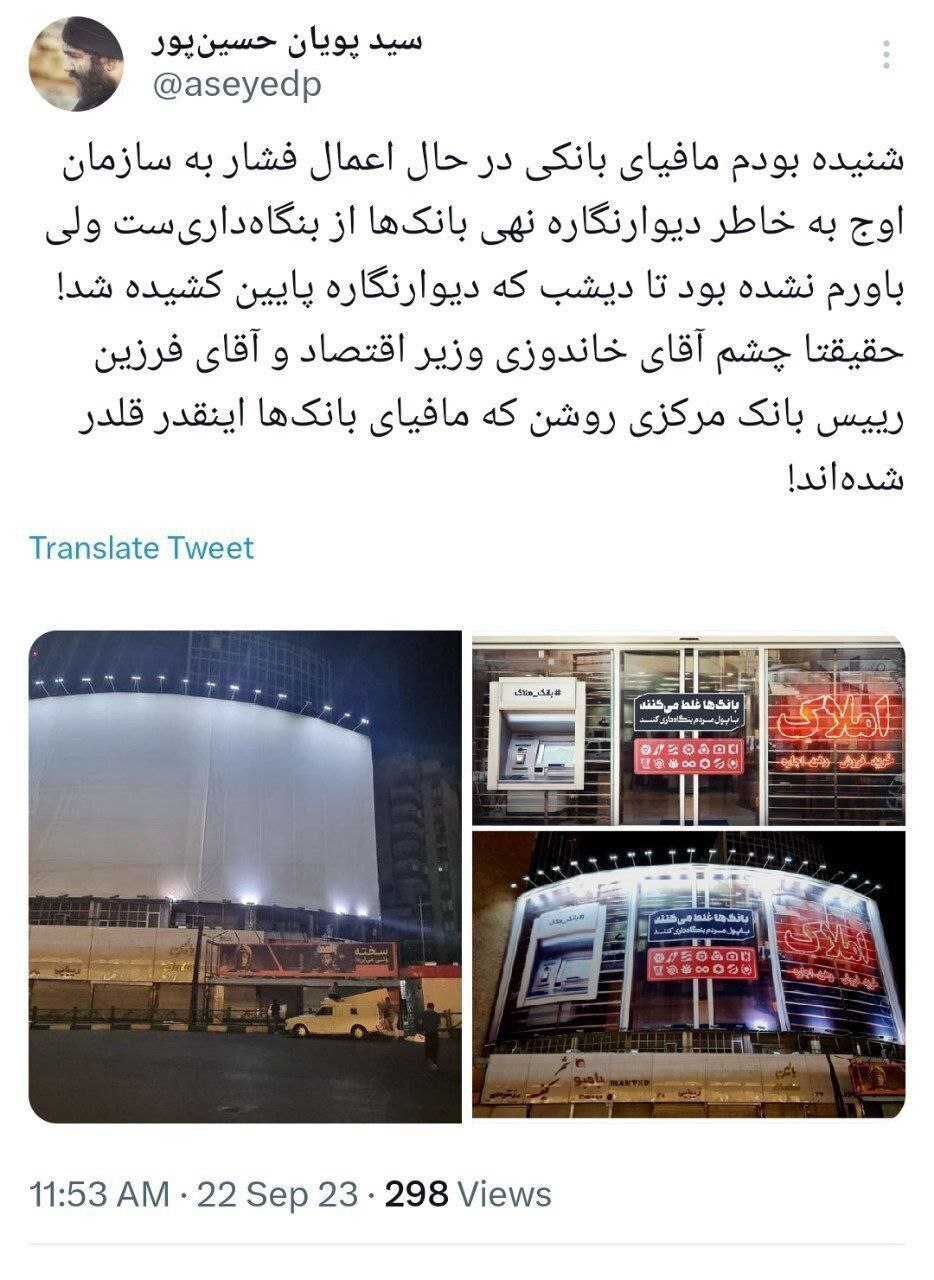Screen dimensions: 934x1280
Task: Open the close-up photo of the ATM mural
Action: click(688, 731)
